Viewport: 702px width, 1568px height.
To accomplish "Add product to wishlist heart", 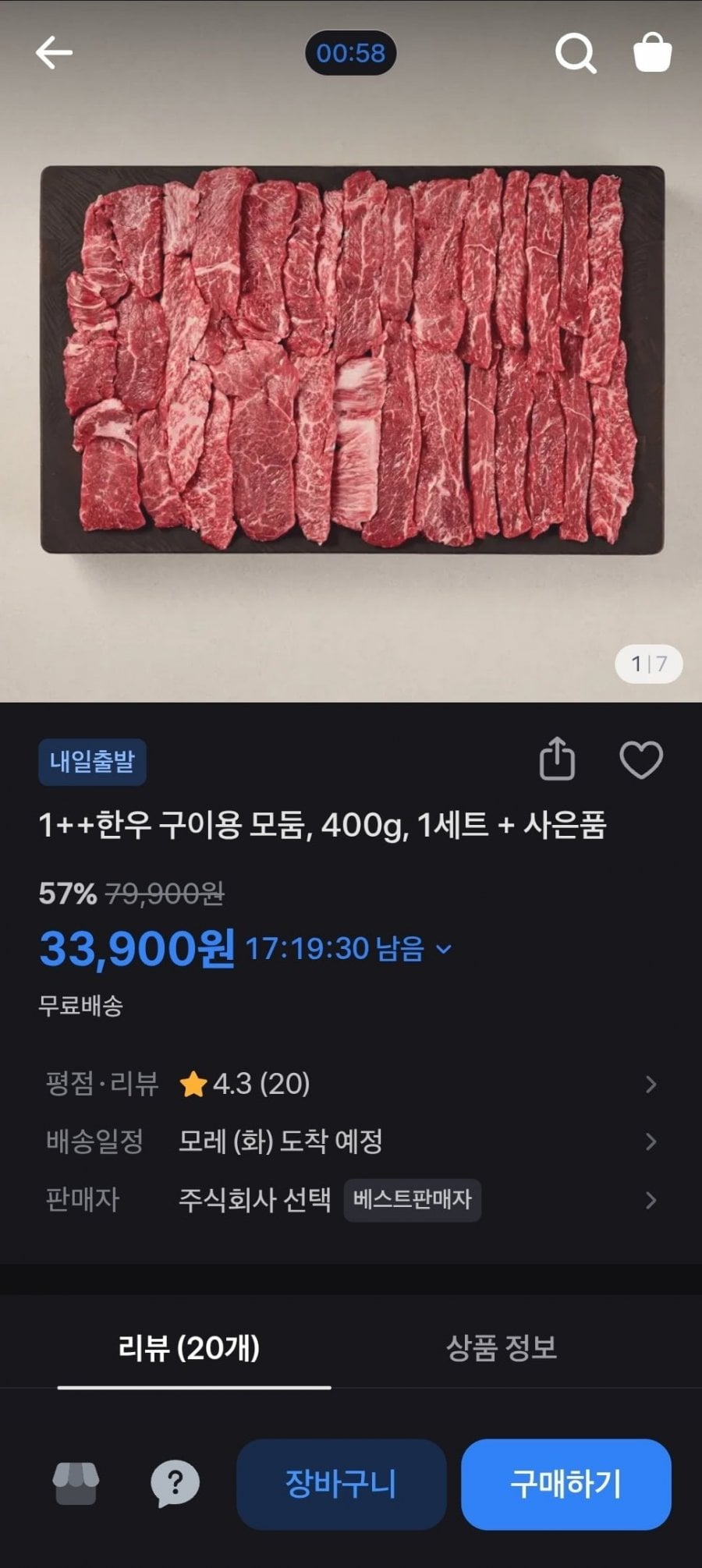I will 641,759.
